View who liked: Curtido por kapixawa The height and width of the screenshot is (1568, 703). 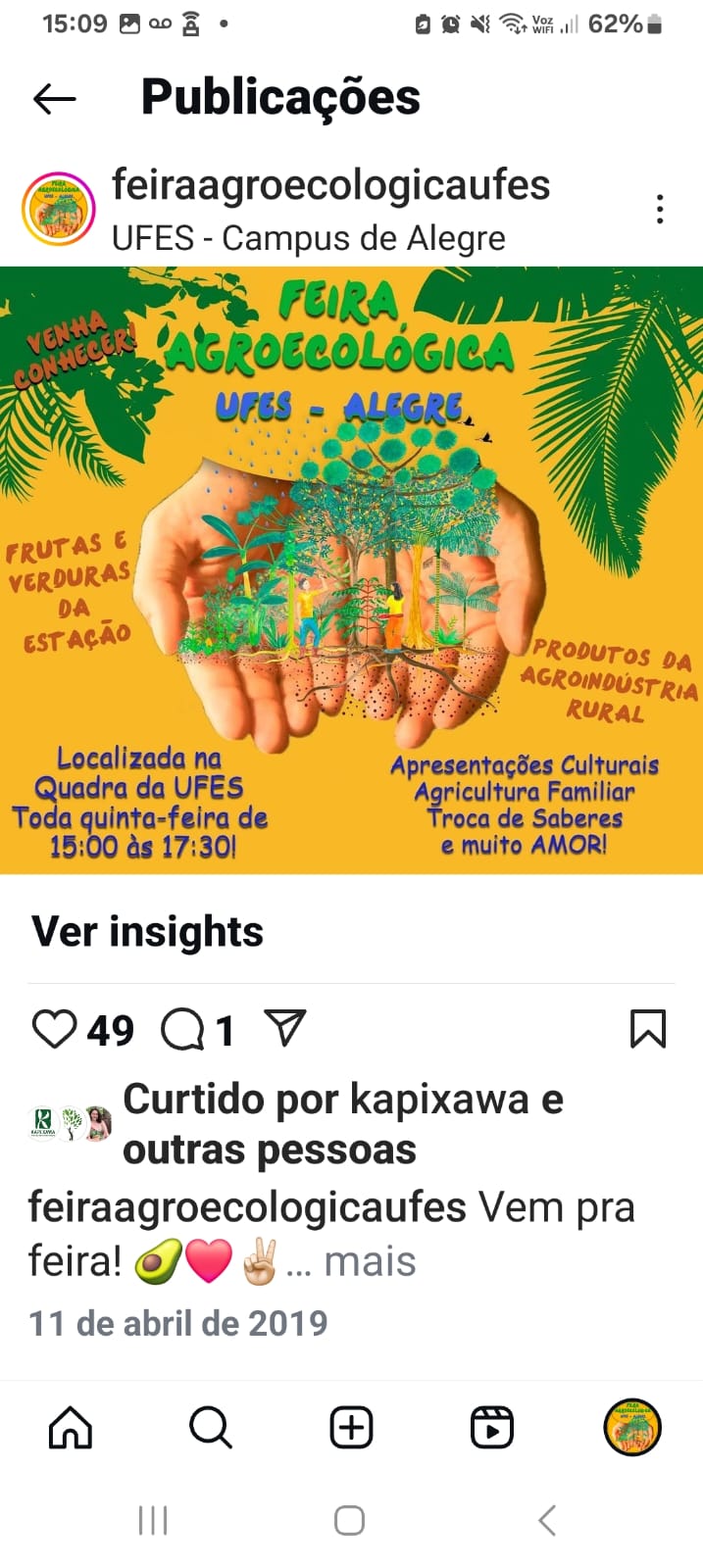(343, 1124)
